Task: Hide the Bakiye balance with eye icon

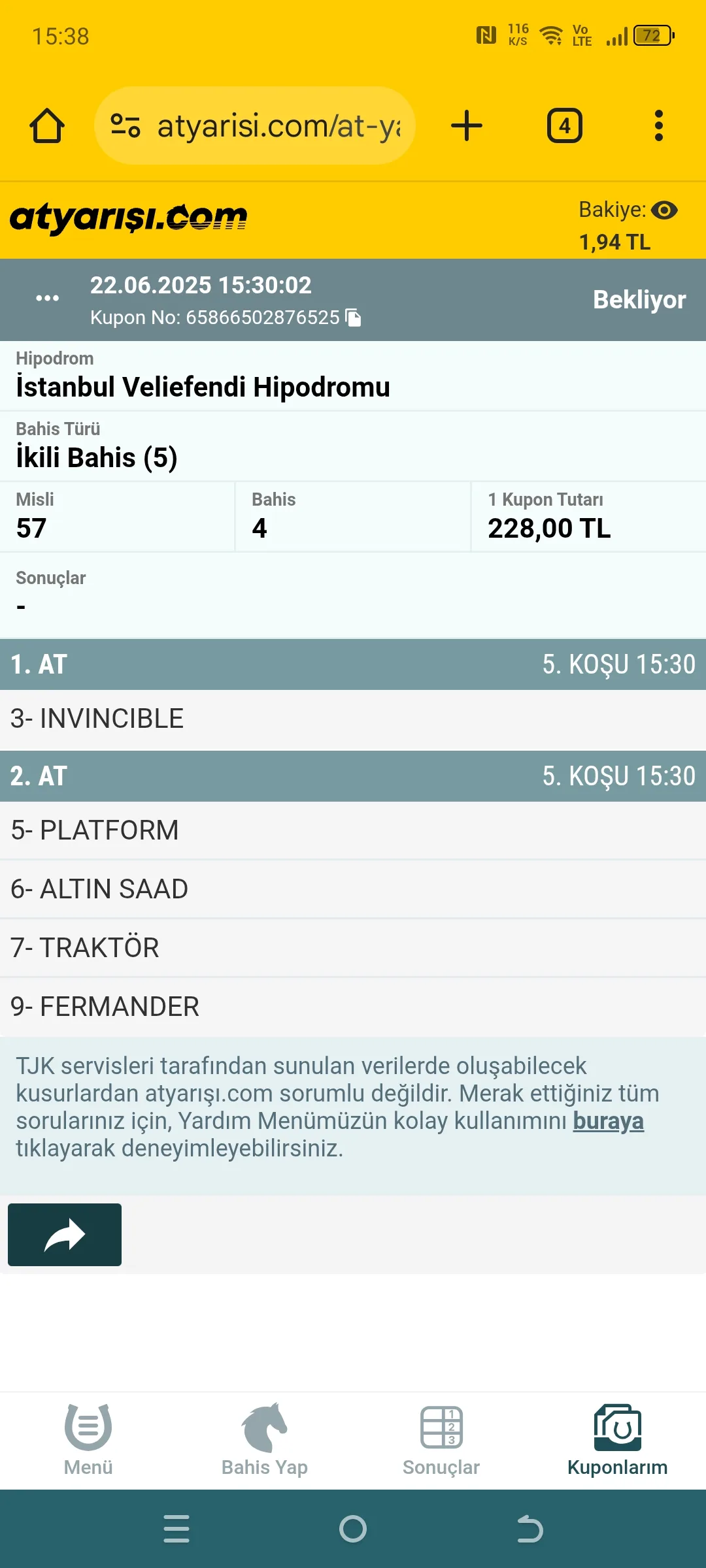Action: point(664,210)
